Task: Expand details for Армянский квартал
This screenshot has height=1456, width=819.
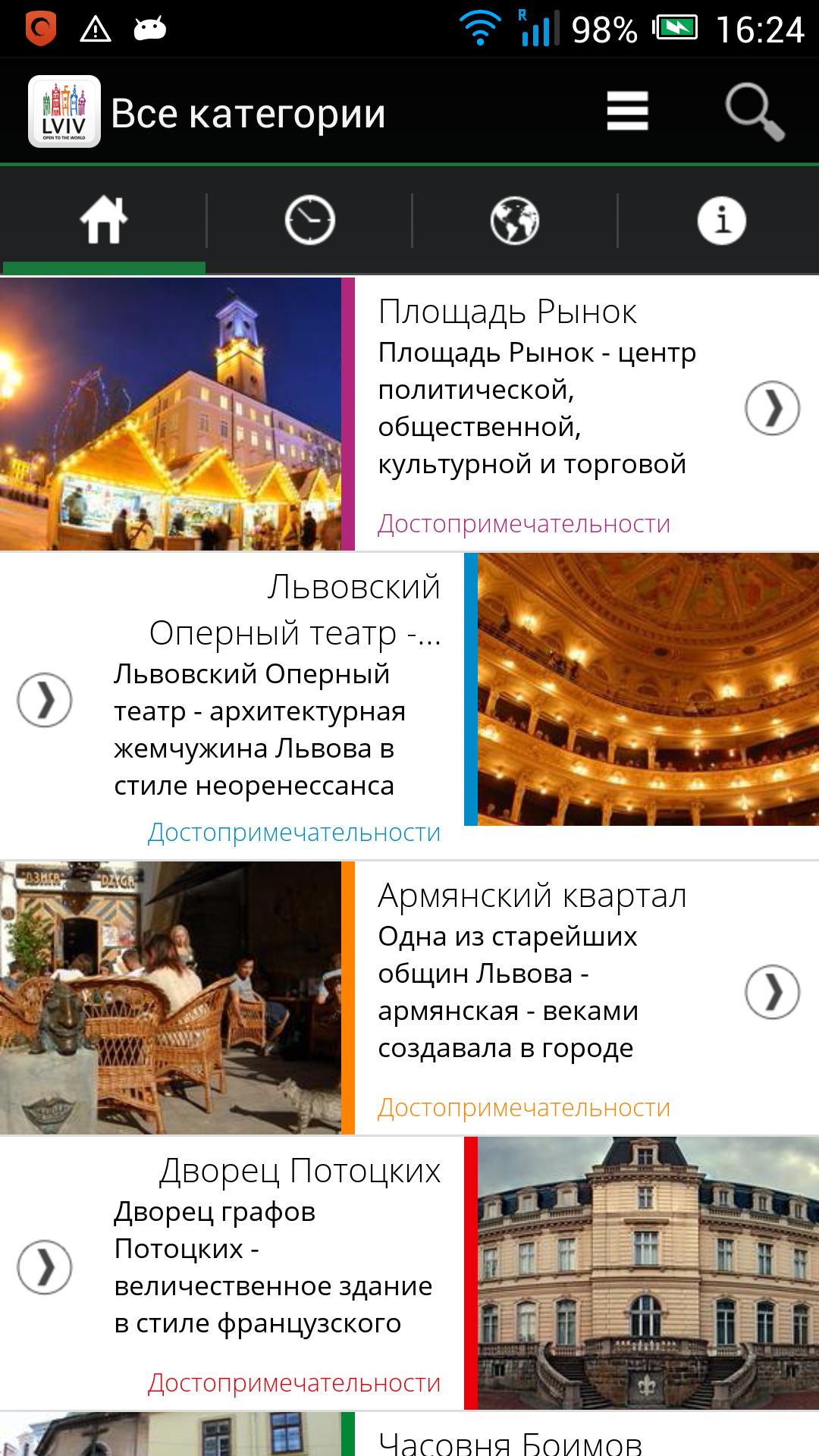Action: 773,990
